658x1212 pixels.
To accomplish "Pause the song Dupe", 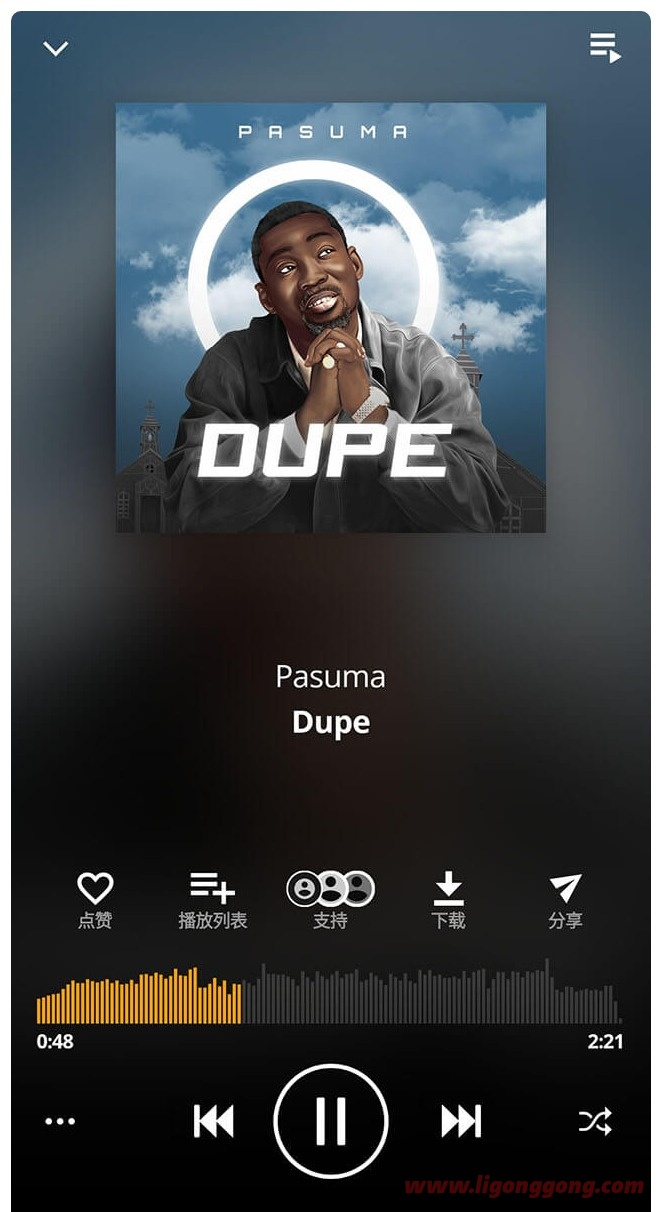I will (330, 1121).
